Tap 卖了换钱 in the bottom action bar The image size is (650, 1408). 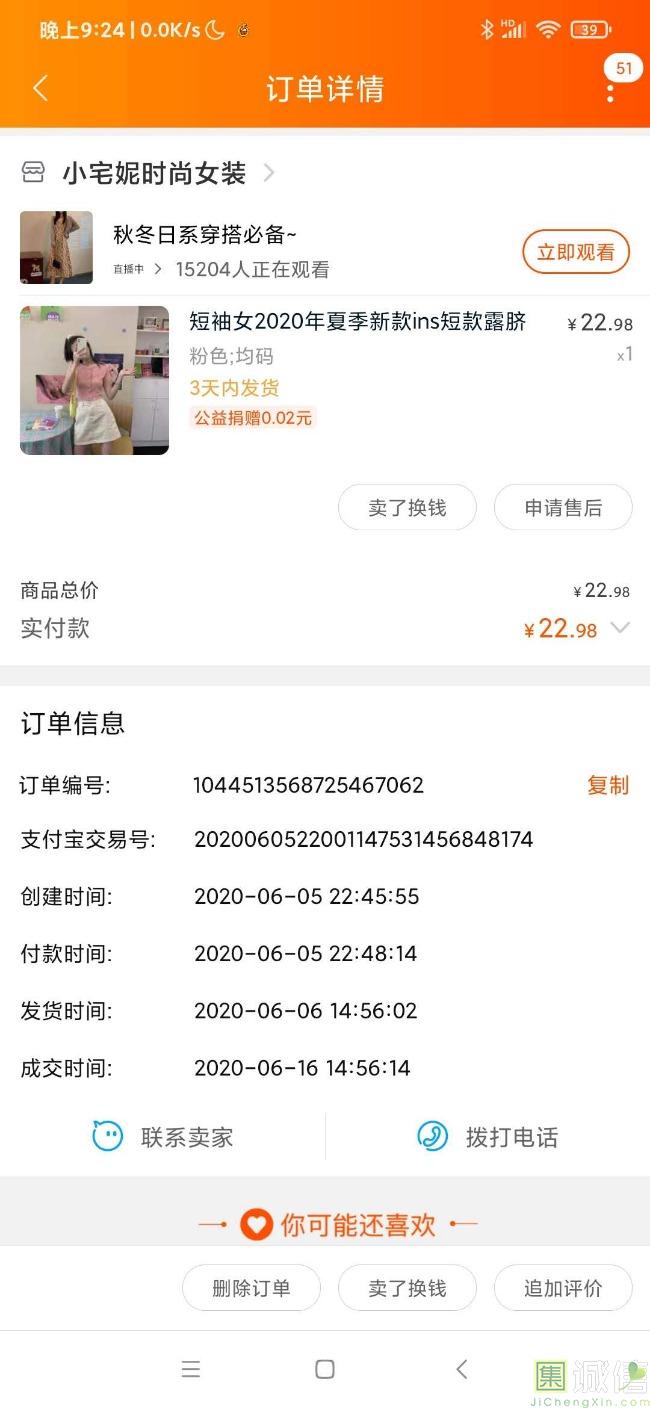coord(407,1288)
